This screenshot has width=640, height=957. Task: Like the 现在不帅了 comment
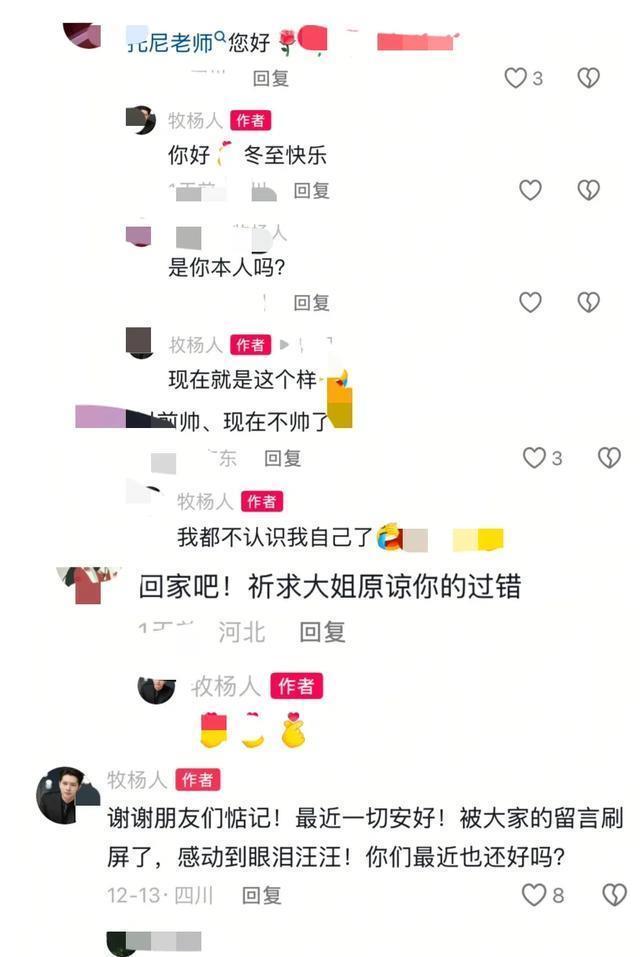(534, 458)
